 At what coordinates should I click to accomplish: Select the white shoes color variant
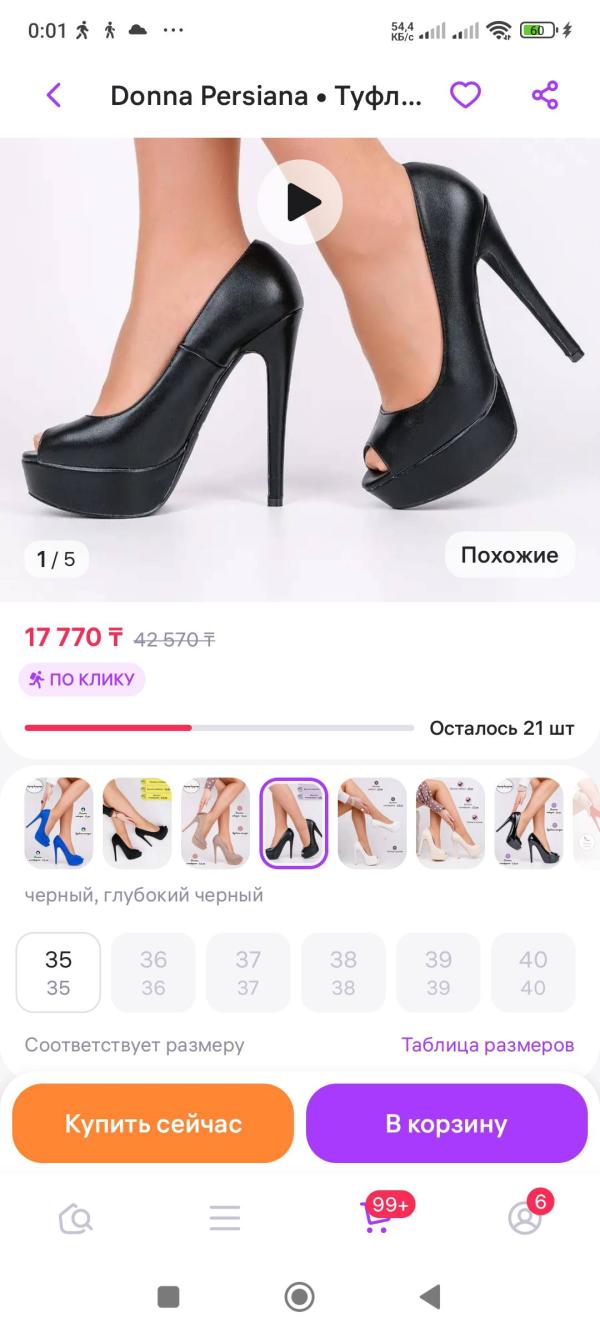click(x=372, y=823)
